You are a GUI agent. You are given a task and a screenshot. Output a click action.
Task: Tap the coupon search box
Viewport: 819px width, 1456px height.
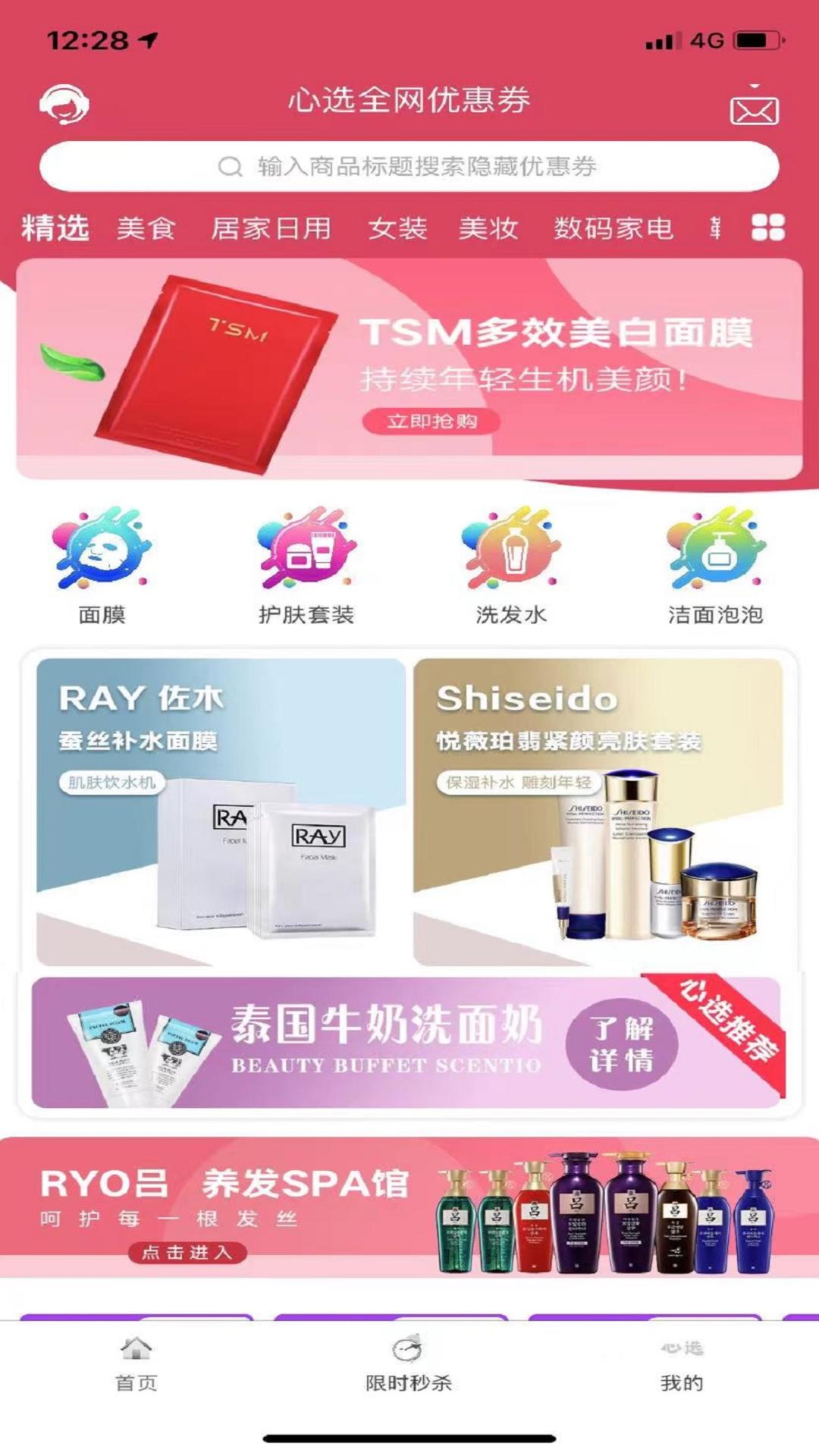(409, 166)
